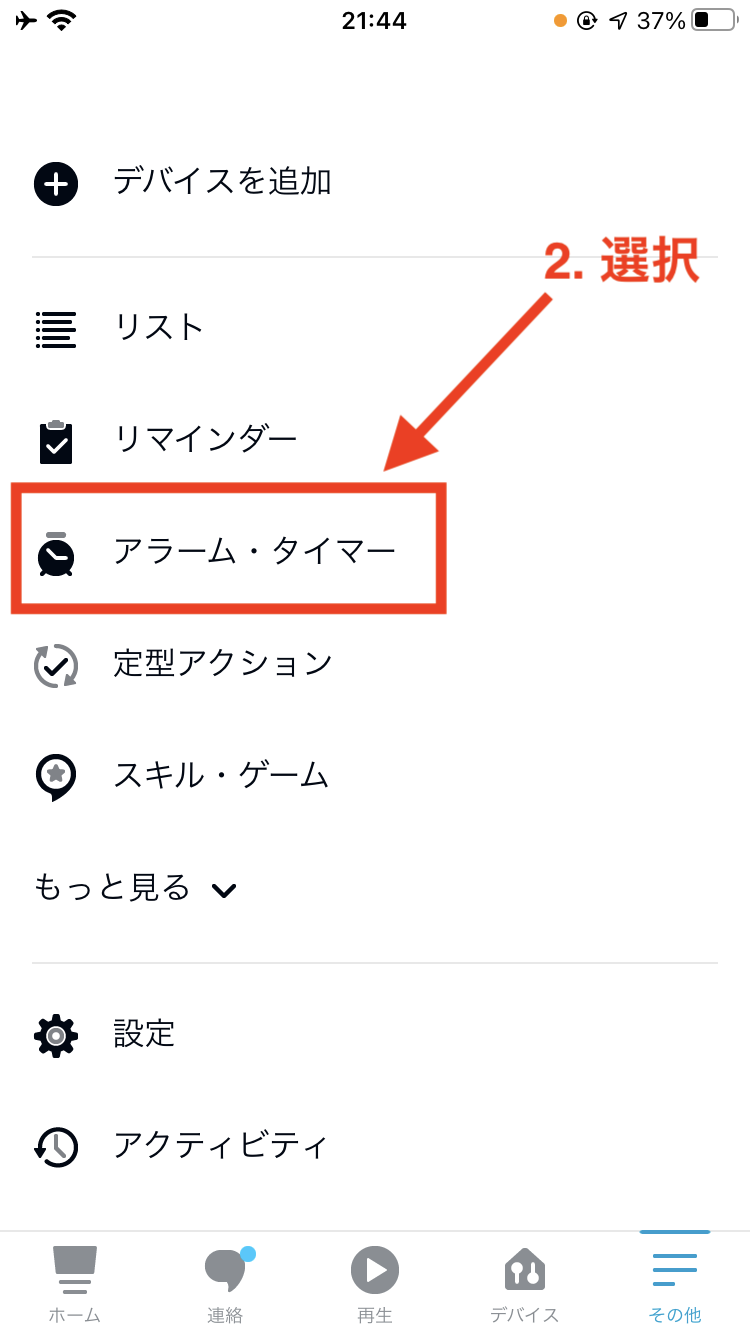750x1334 pixels.
Task: Tap the その他 tab
Action: pyautogui.click(x=675, y=1283)
